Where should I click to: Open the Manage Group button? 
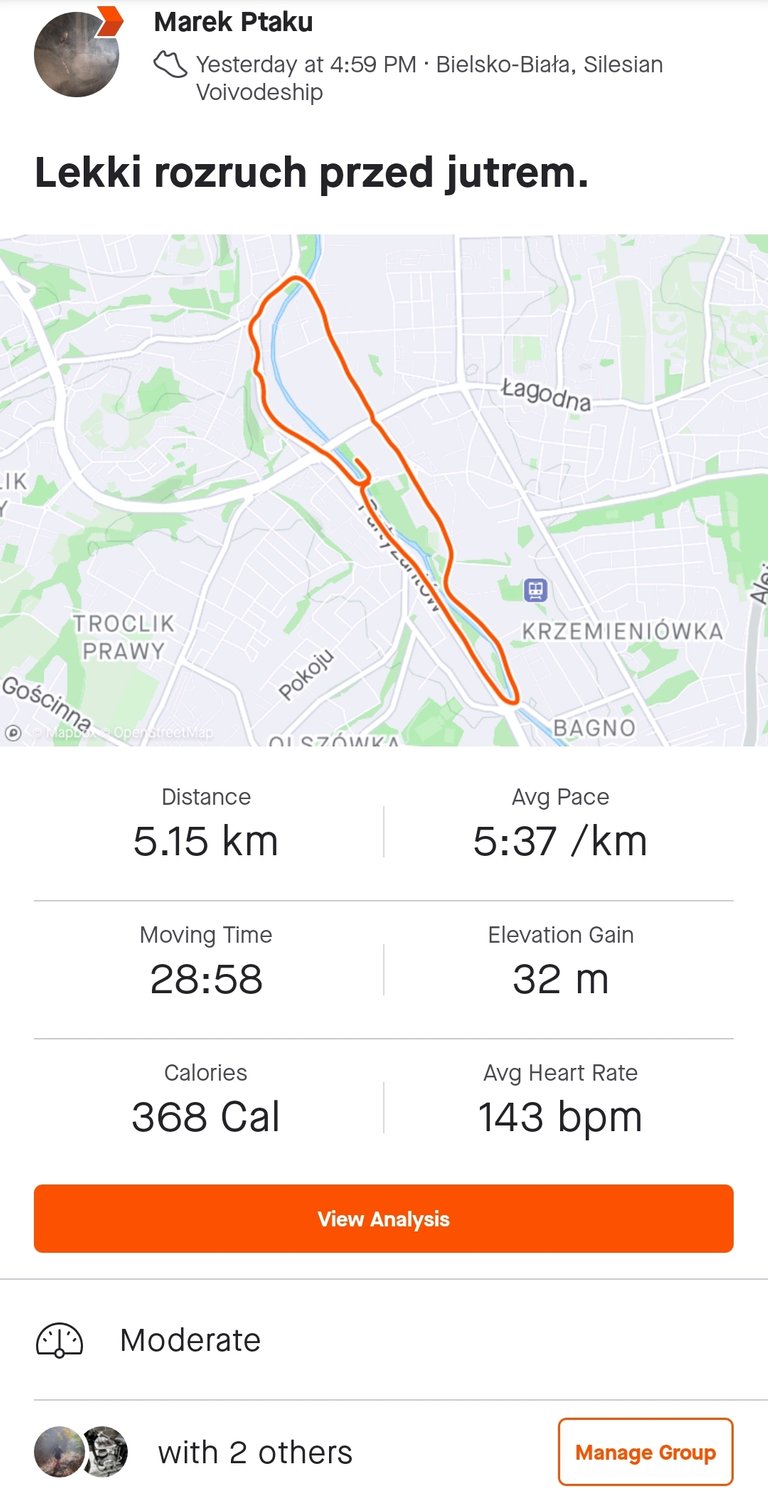(x=645, y=1452)
